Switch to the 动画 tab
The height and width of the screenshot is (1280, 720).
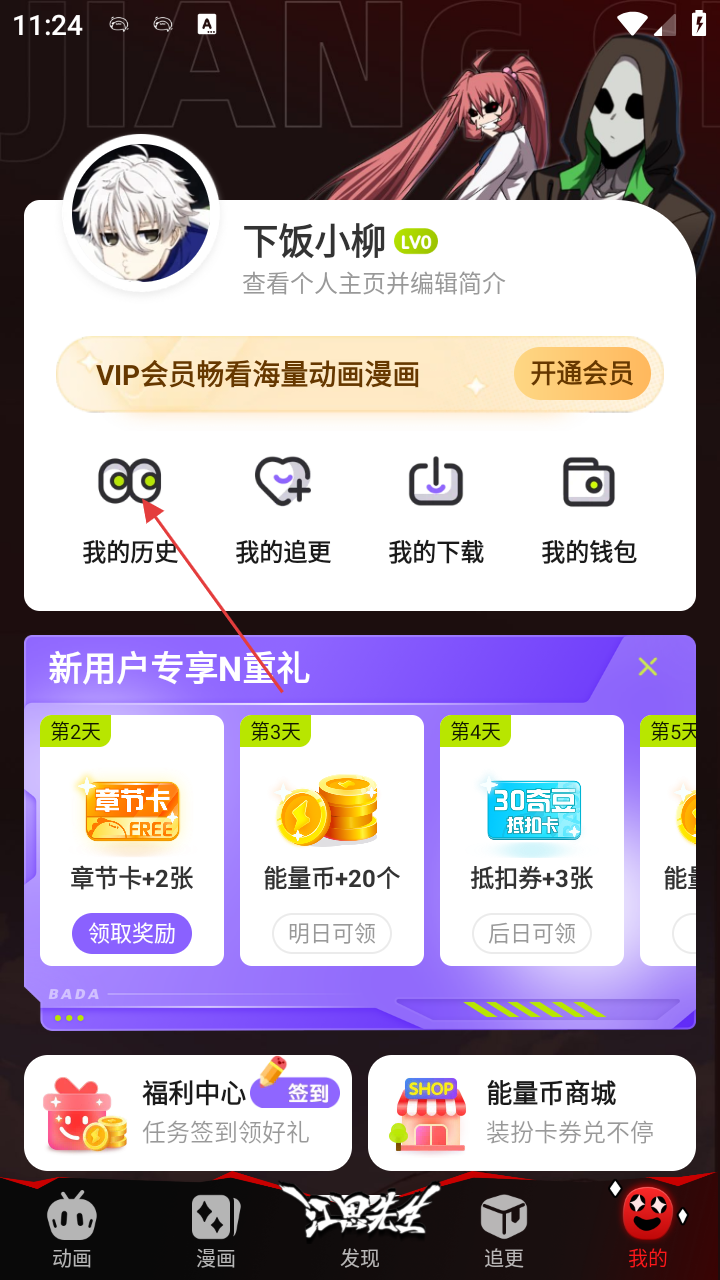[x=72, y=1230]
